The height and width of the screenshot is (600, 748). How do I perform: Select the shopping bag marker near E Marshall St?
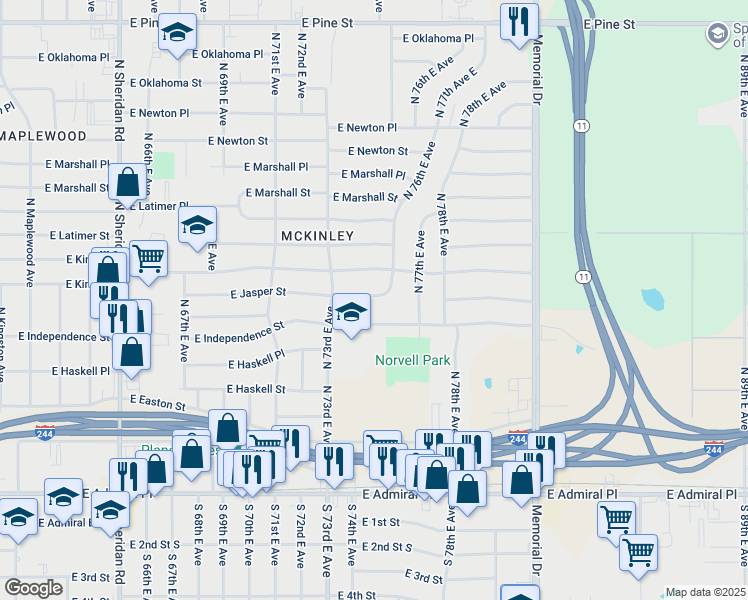127,182
